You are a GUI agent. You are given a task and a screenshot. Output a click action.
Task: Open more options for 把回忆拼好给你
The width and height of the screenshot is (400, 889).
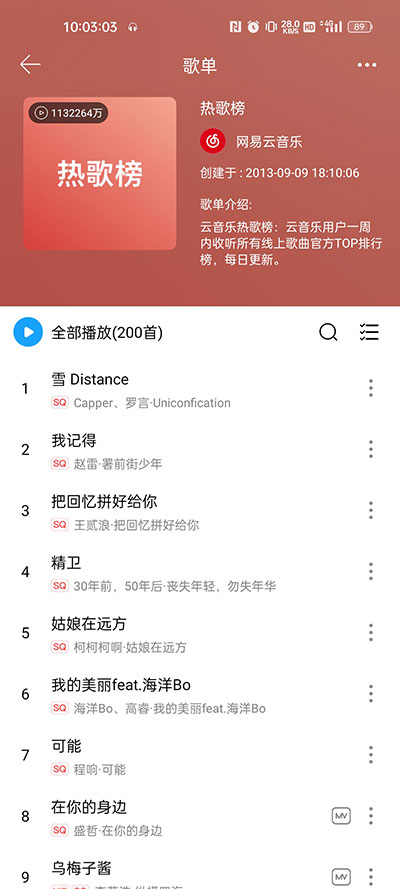(371, 510)
